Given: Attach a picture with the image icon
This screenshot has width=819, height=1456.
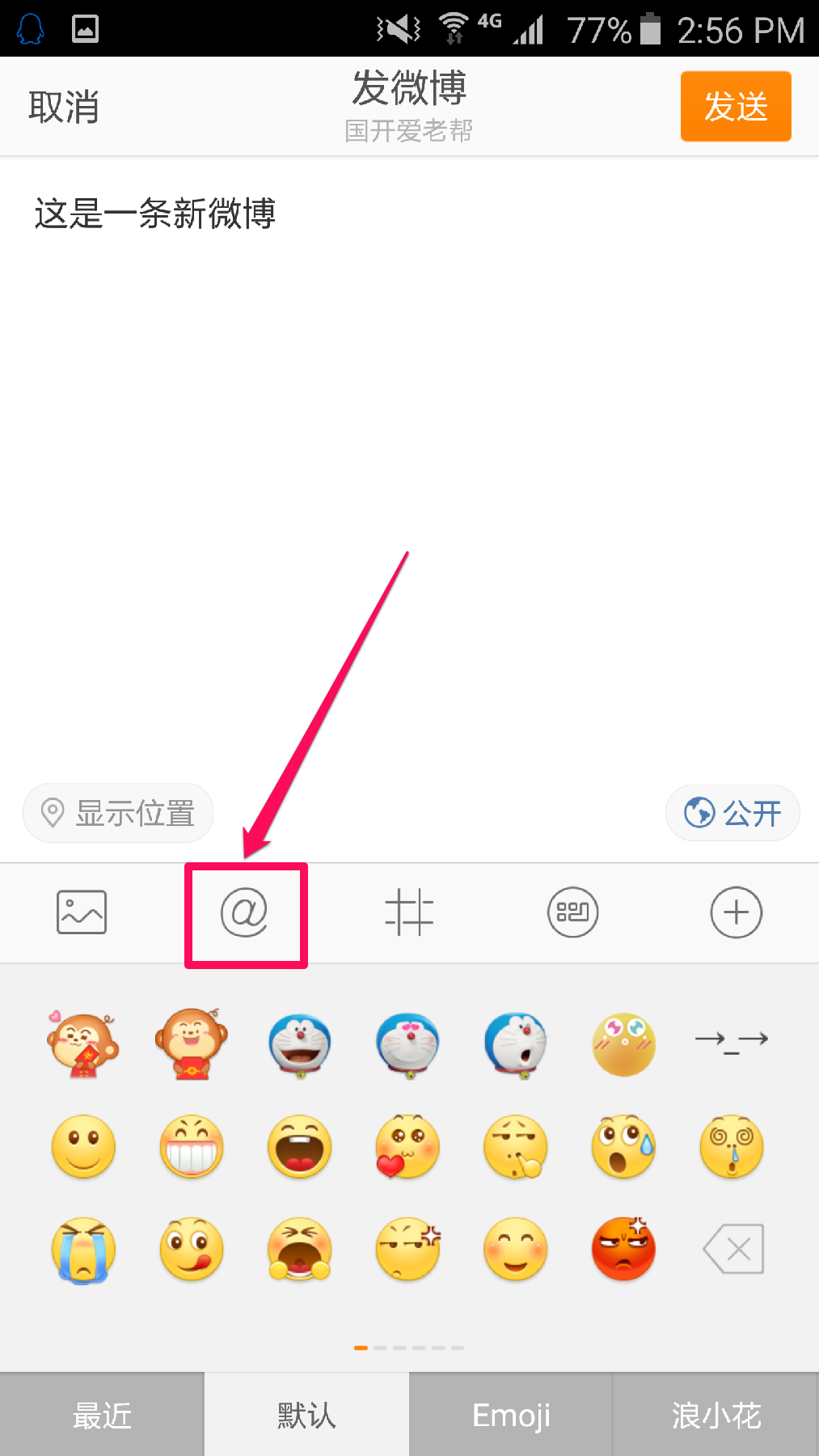Looking at the screenshot, I should coord(82,912).
